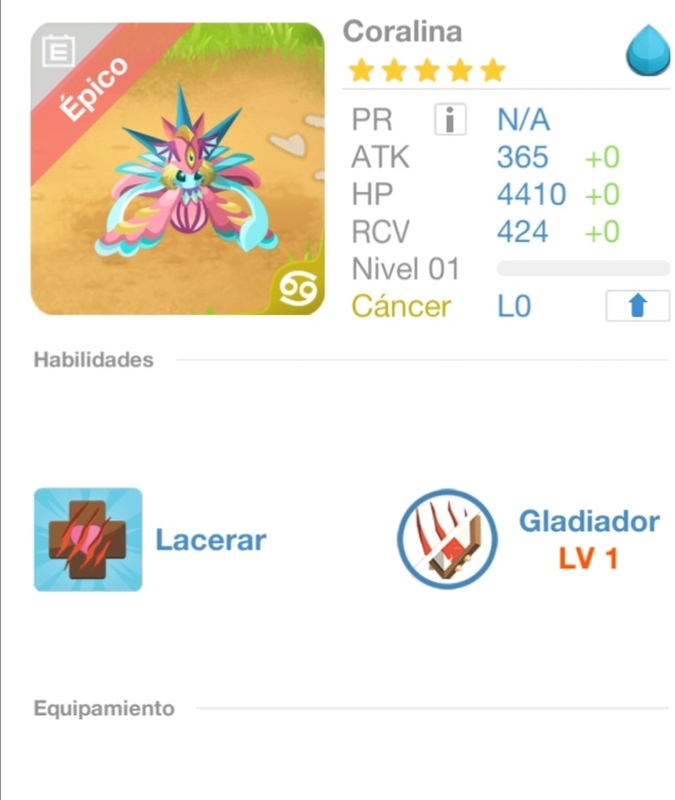
Task: Open the Gladiador LV 1 ability
Action: 447,540
